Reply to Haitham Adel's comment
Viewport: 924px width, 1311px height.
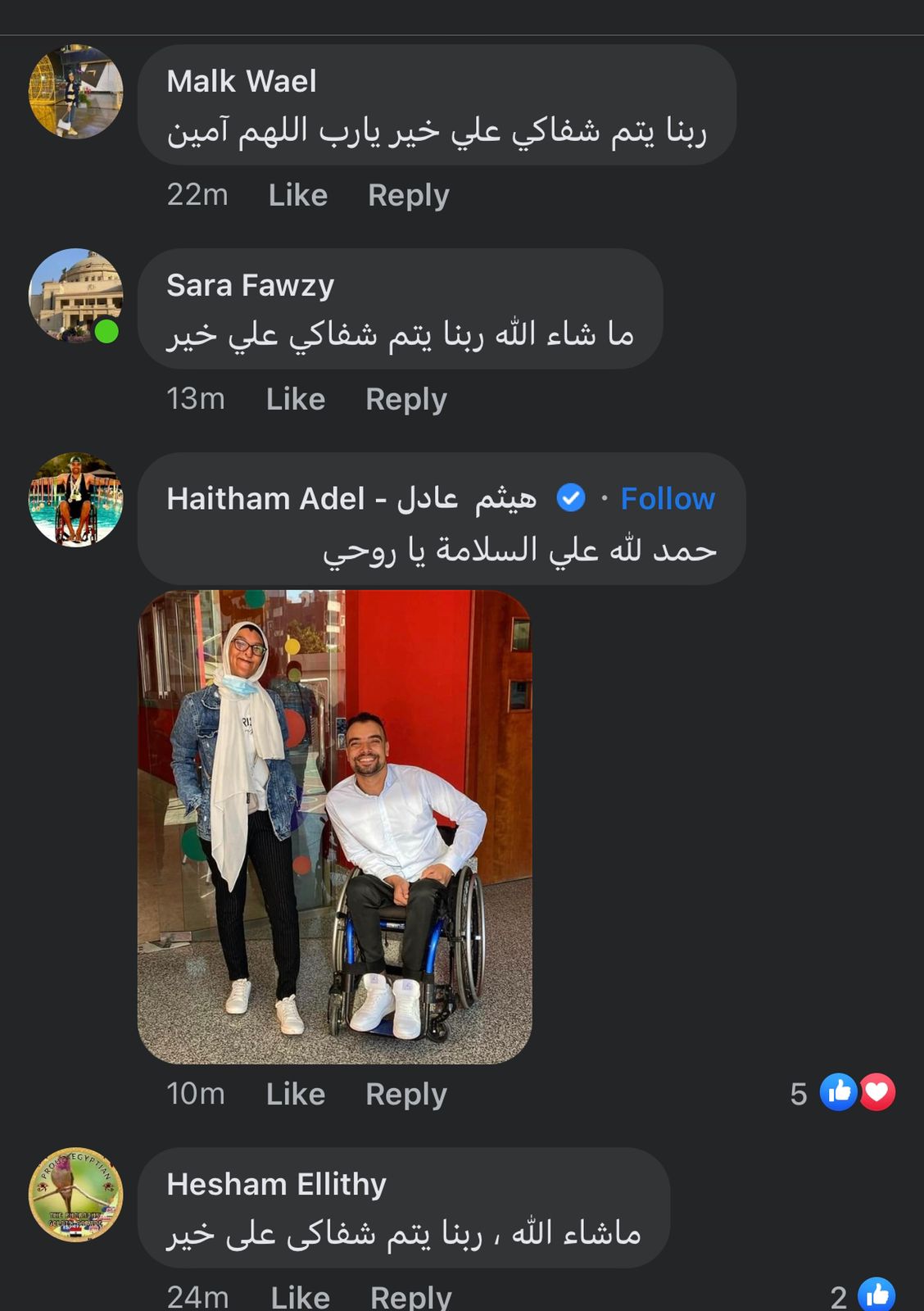point(405,1094)
